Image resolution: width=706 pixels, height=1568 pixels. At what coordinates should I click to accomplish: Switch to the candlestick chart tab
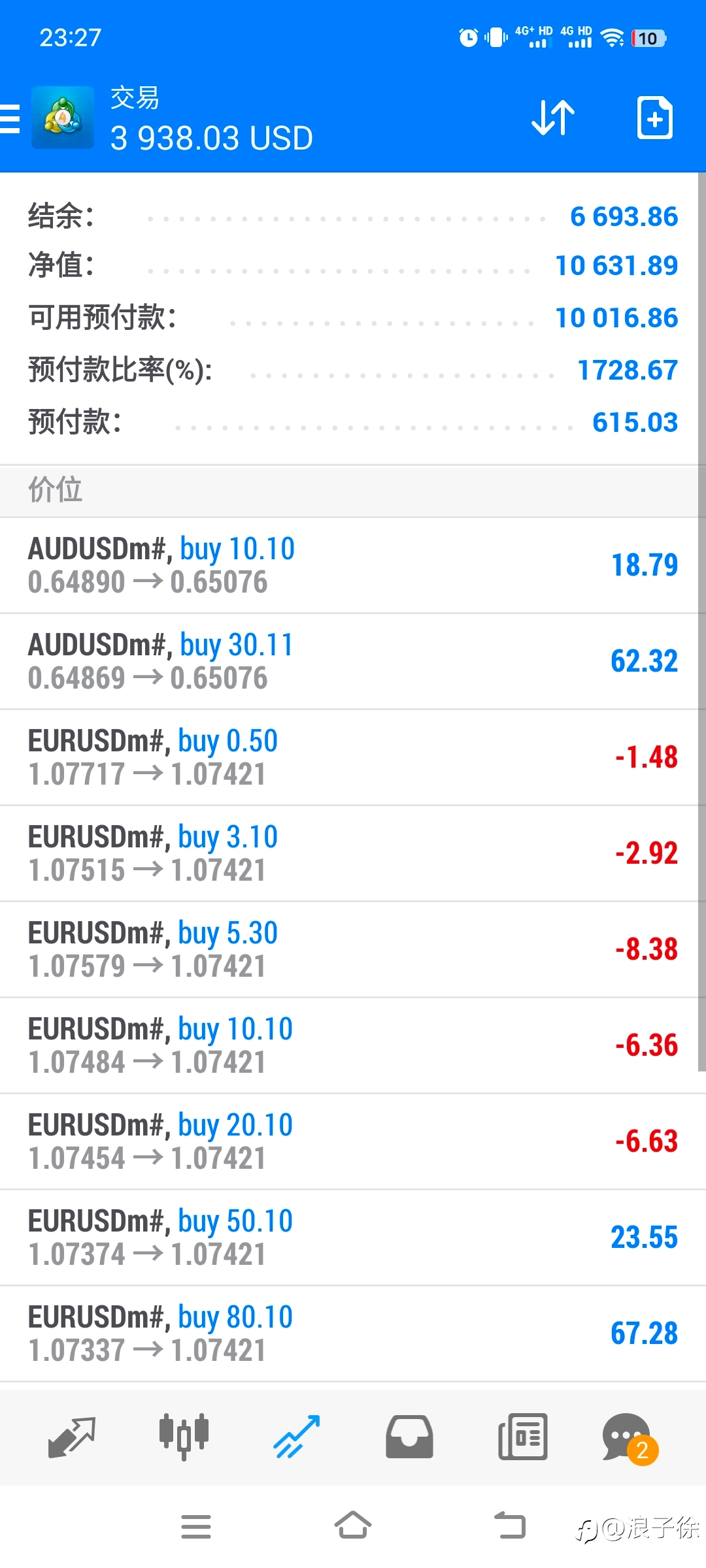(x=184, y=1437)
